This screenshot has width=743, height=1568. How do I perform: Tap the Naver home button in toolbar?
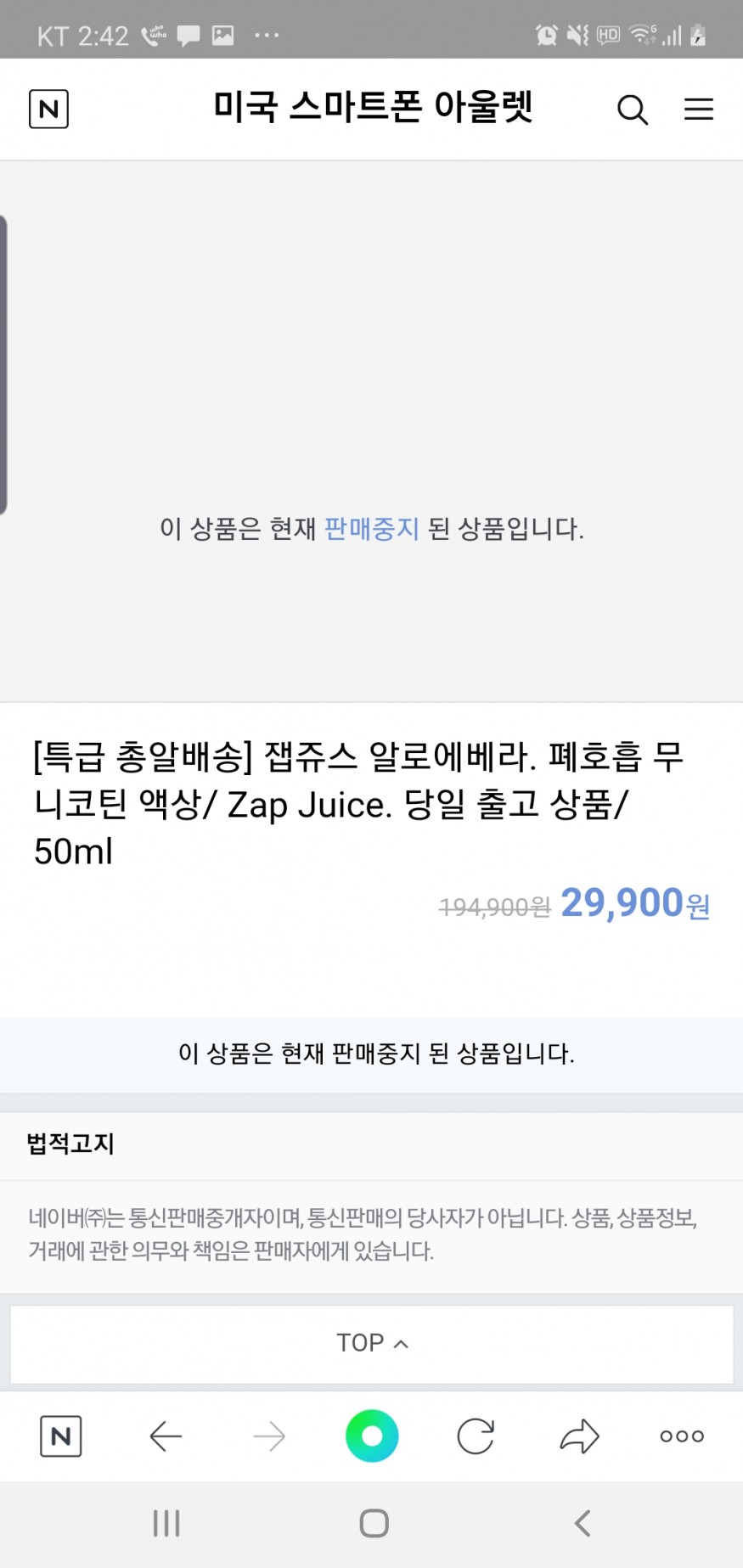(61, 1436)
